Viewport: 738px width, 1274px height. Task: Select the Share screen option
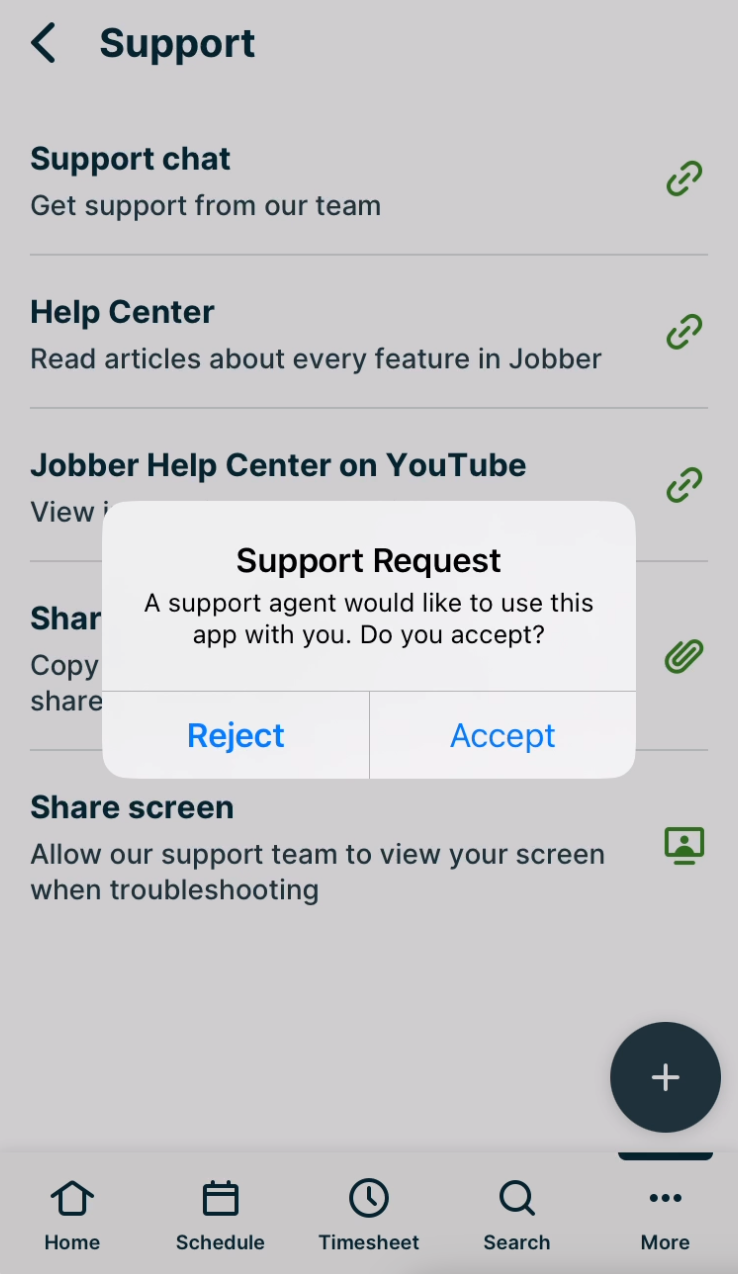(369, 847)
